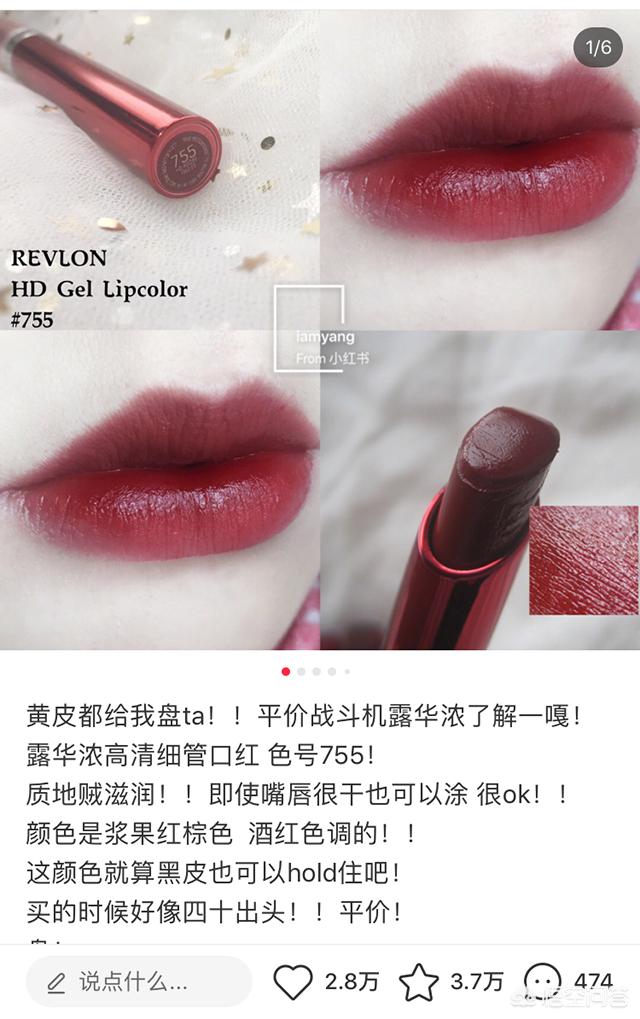
Task: Open the Revlon #755 lipstick photo collage
Action: (x=320, y=330)
